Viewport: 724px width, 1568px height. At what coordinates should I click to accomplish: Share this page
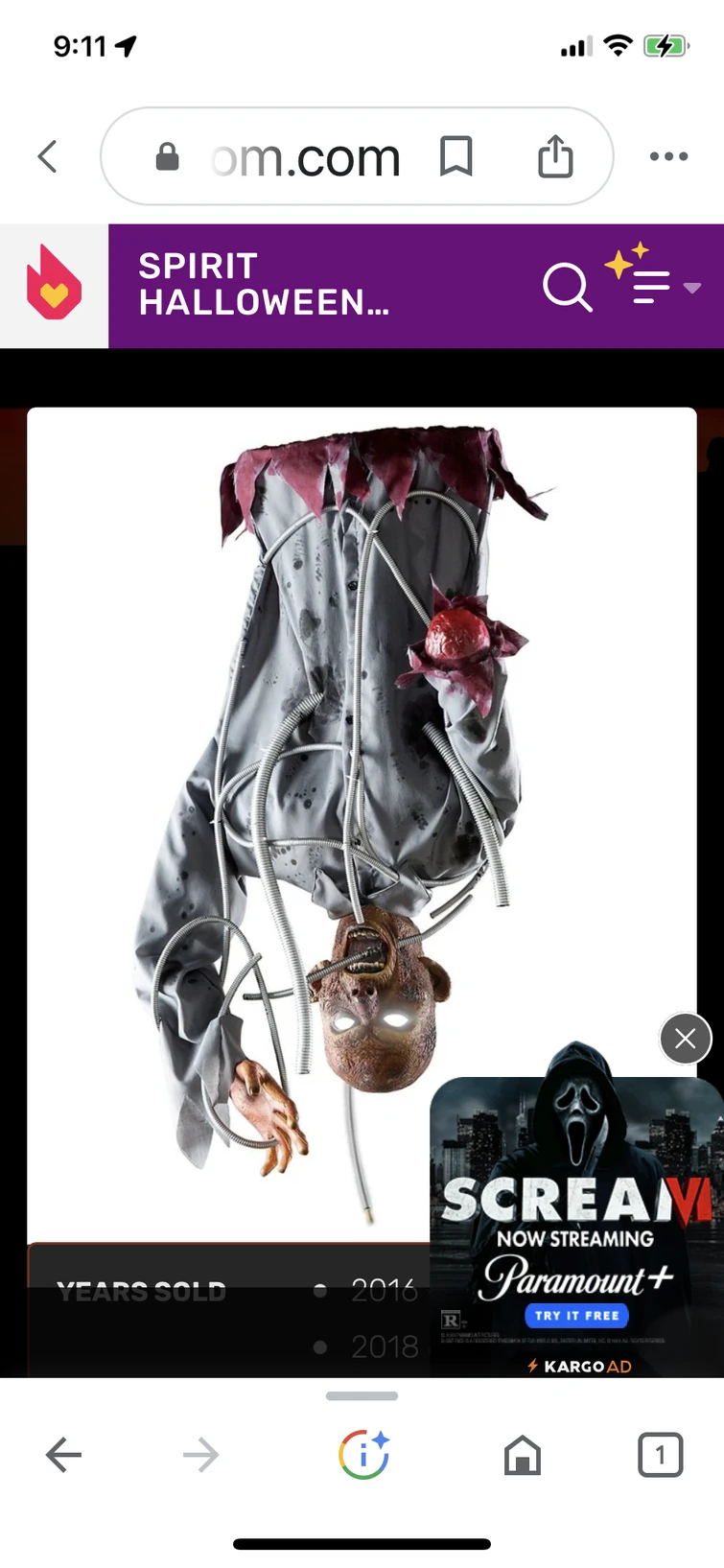click(x=555, y=155)
